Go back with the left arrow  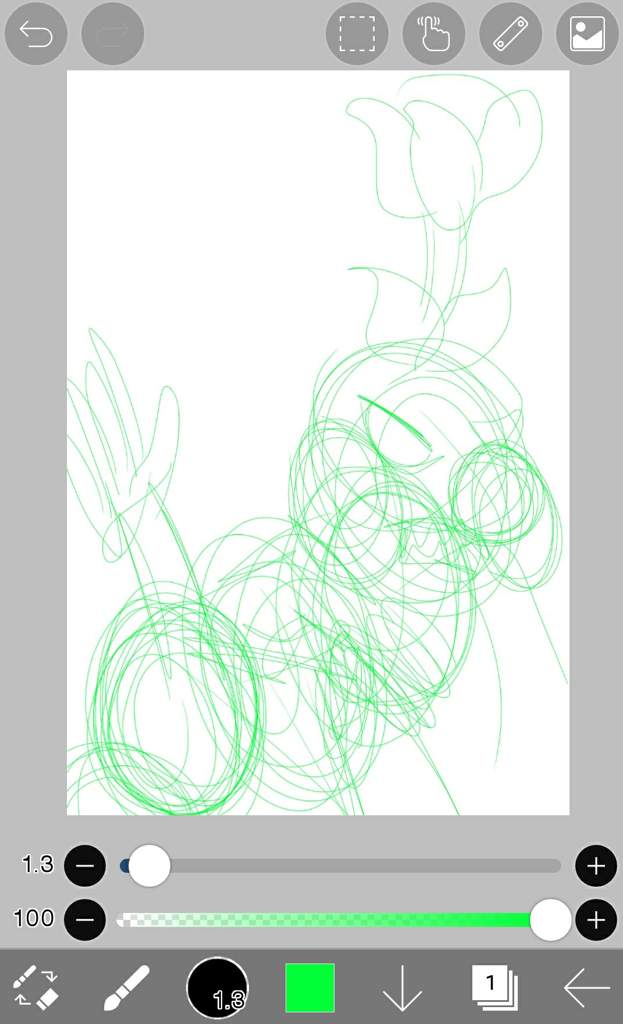(586, 988)
